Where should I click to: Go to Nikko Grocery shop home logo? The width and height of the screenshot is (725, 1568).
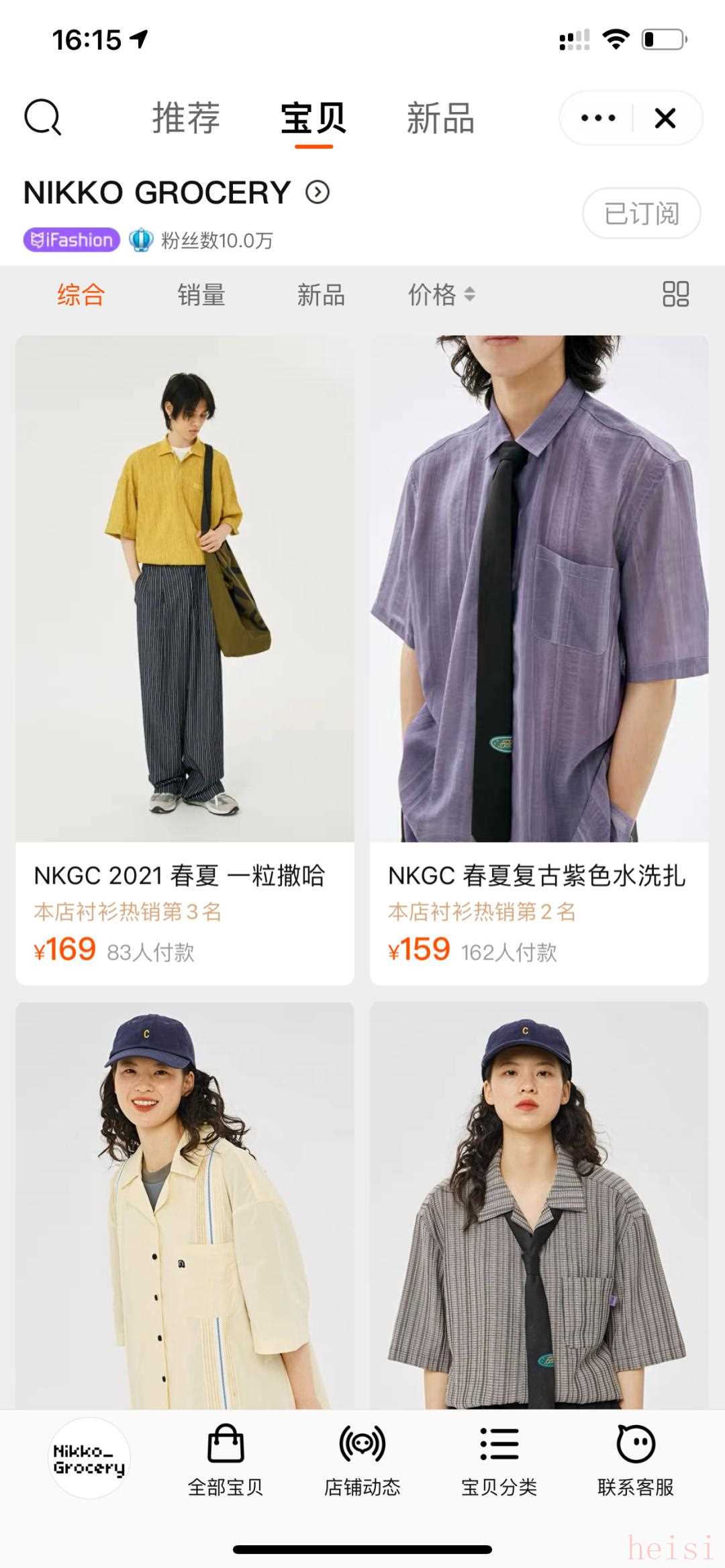click(x=89, y=1458)
